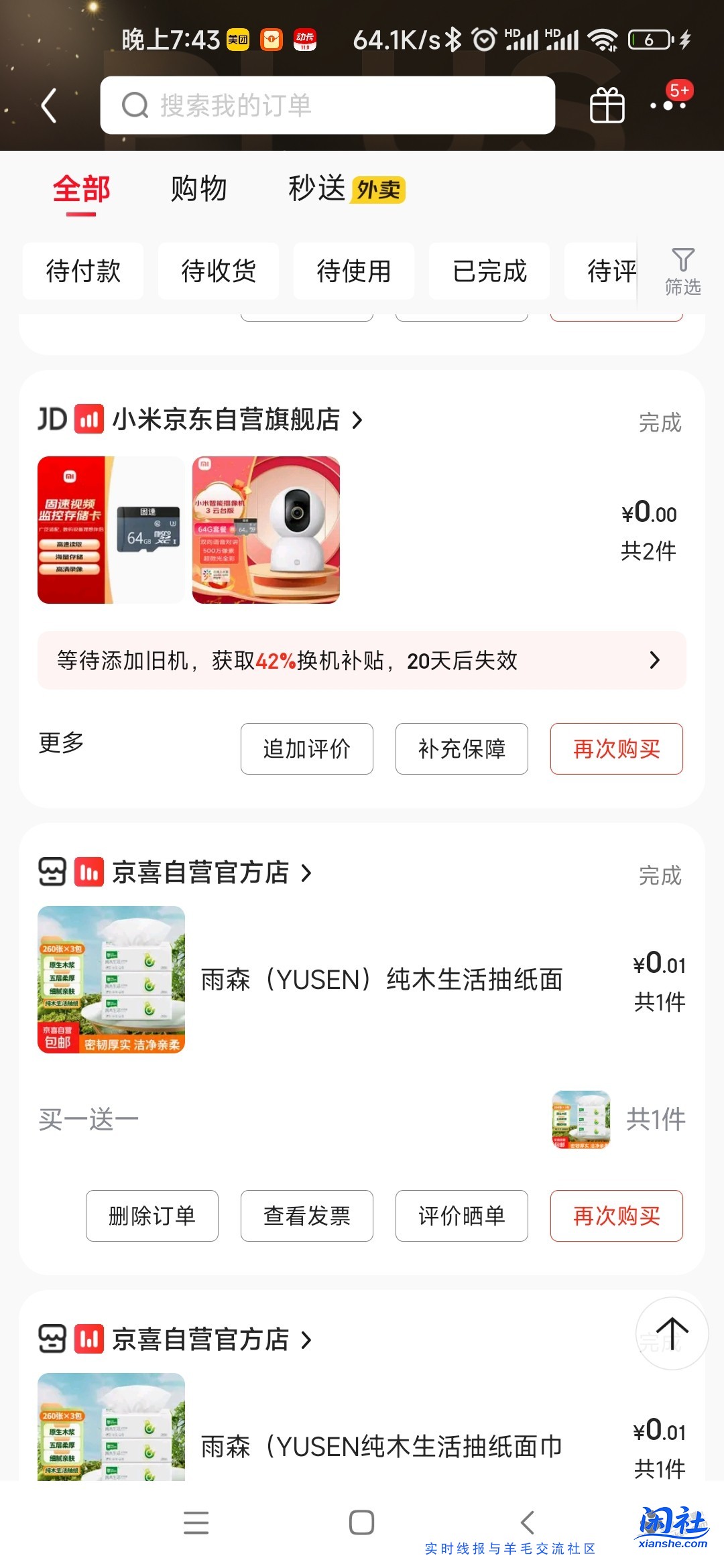The width and height of the screenshot is (724, 1568).
Task: Select the 待付款 order filter
Action: 83,271
